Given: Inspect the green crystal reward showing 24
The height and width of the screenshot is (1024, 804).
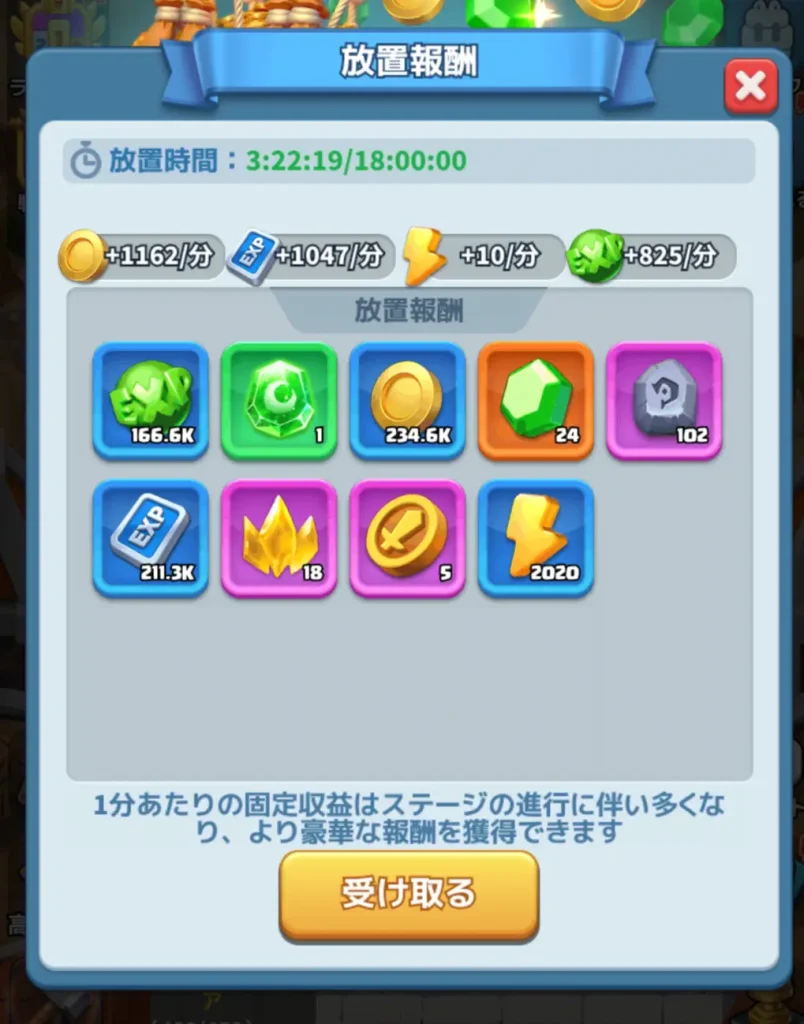Looking at the screenshot, I should [x=536, y=401].
